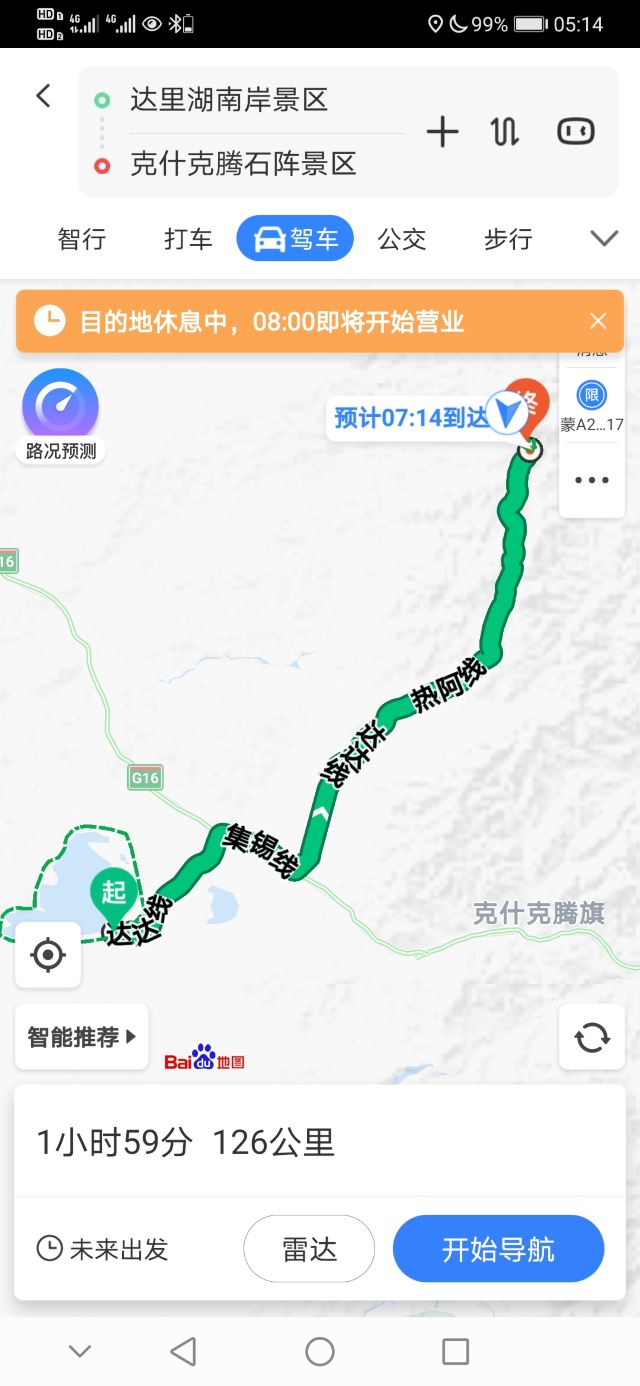Switch to the 公交 tab
640x1386 pixels.
click(402, 239)
